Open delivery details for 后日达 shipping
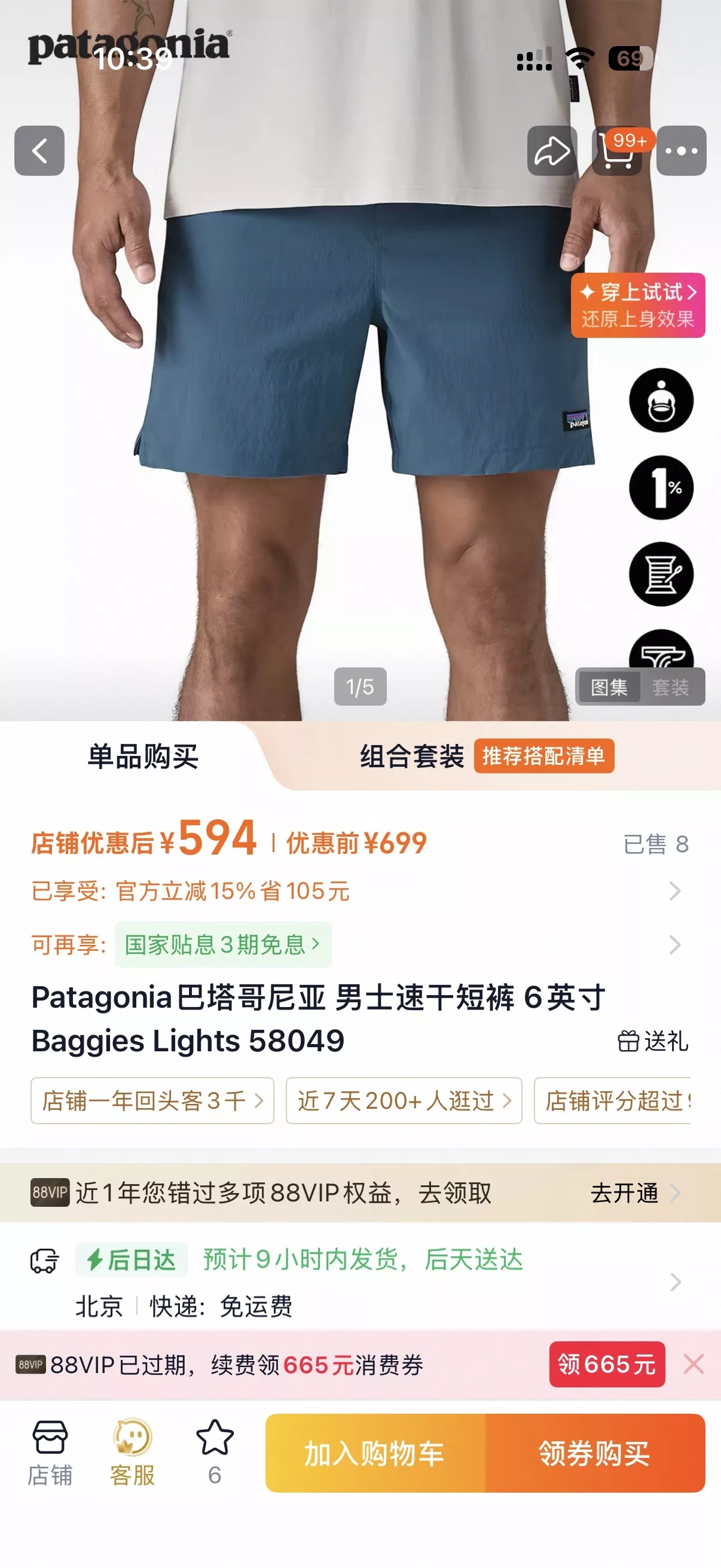 coord(360,1282)
